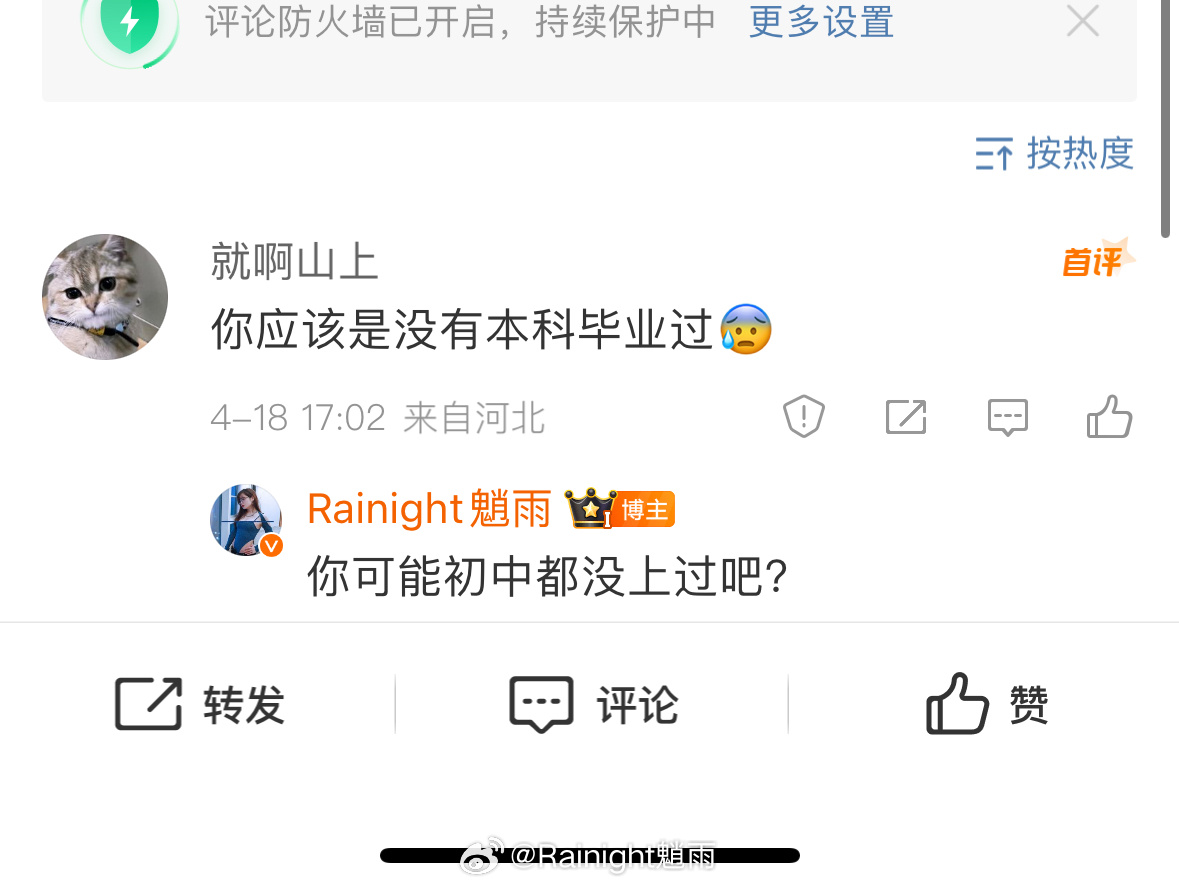Reply to 就啊山上's comment
Image resolution: width=1179 pixels, height=887 pixels.
pos(1007,417)
